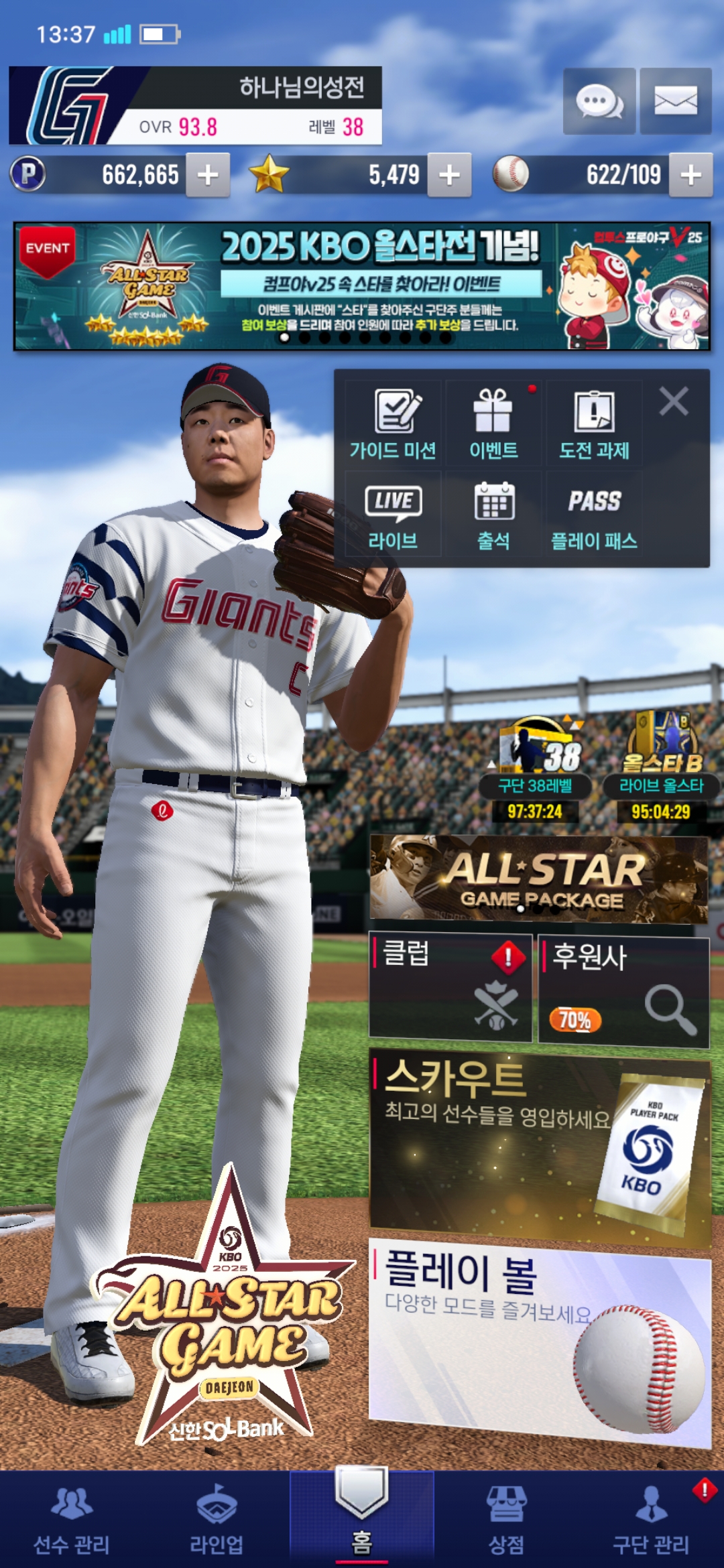724x1568 pixels.
Task: Open the All Star Game Package banner
Action: pos(539,878)
